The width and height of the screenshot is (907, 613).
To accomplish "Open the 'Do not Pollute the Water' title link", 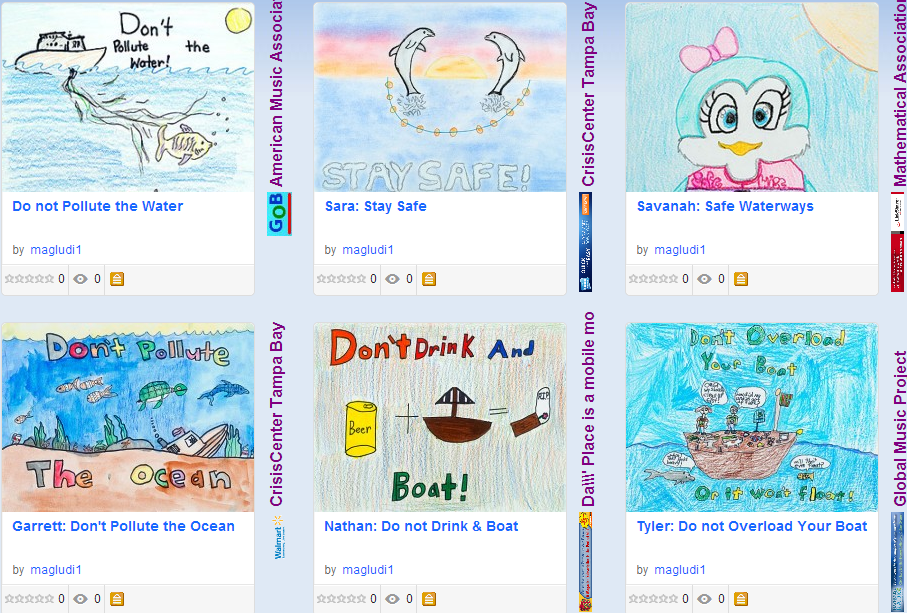I will click(x=98, y=207).
